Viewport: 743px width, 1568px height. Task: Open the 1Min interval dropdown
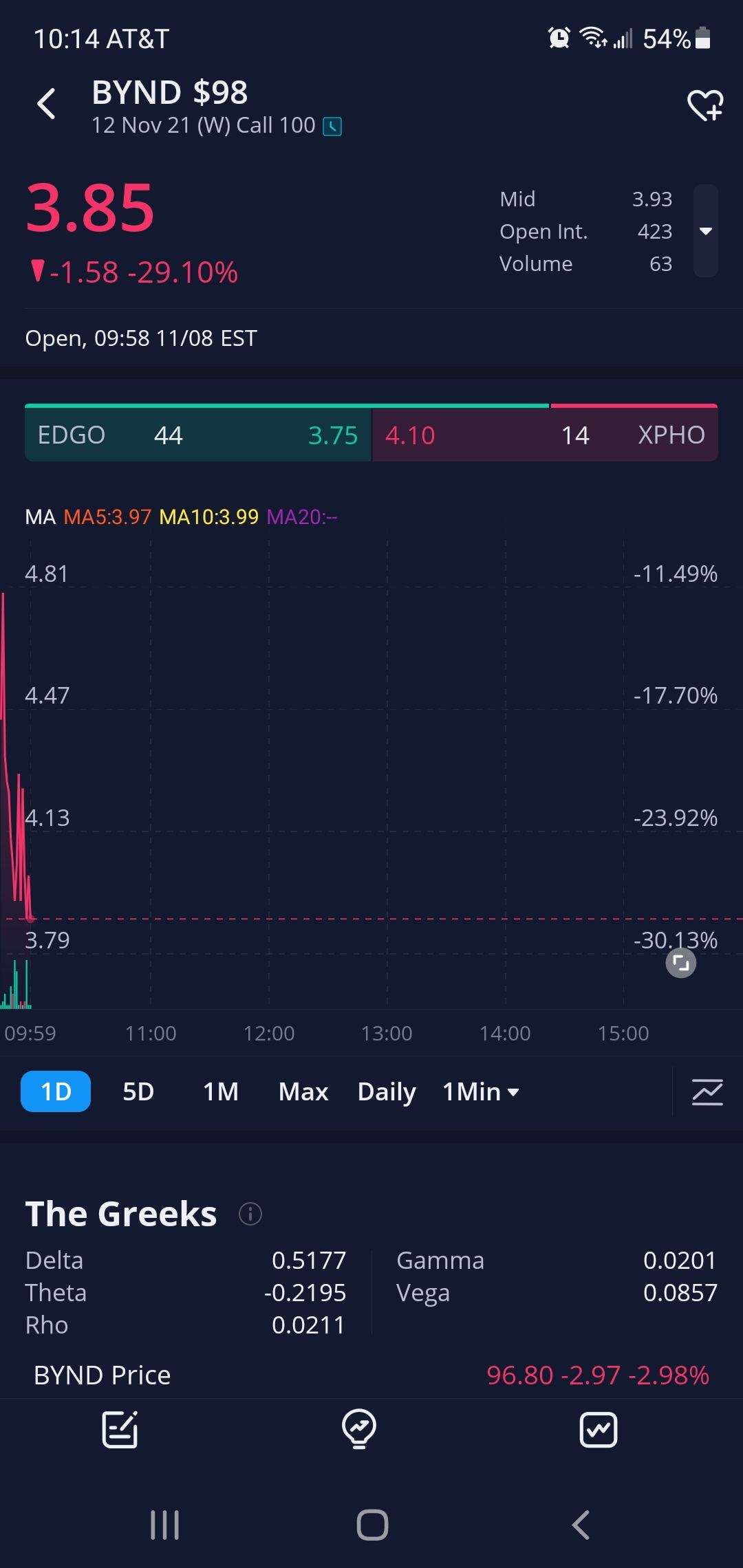[x=481, y=1091]
